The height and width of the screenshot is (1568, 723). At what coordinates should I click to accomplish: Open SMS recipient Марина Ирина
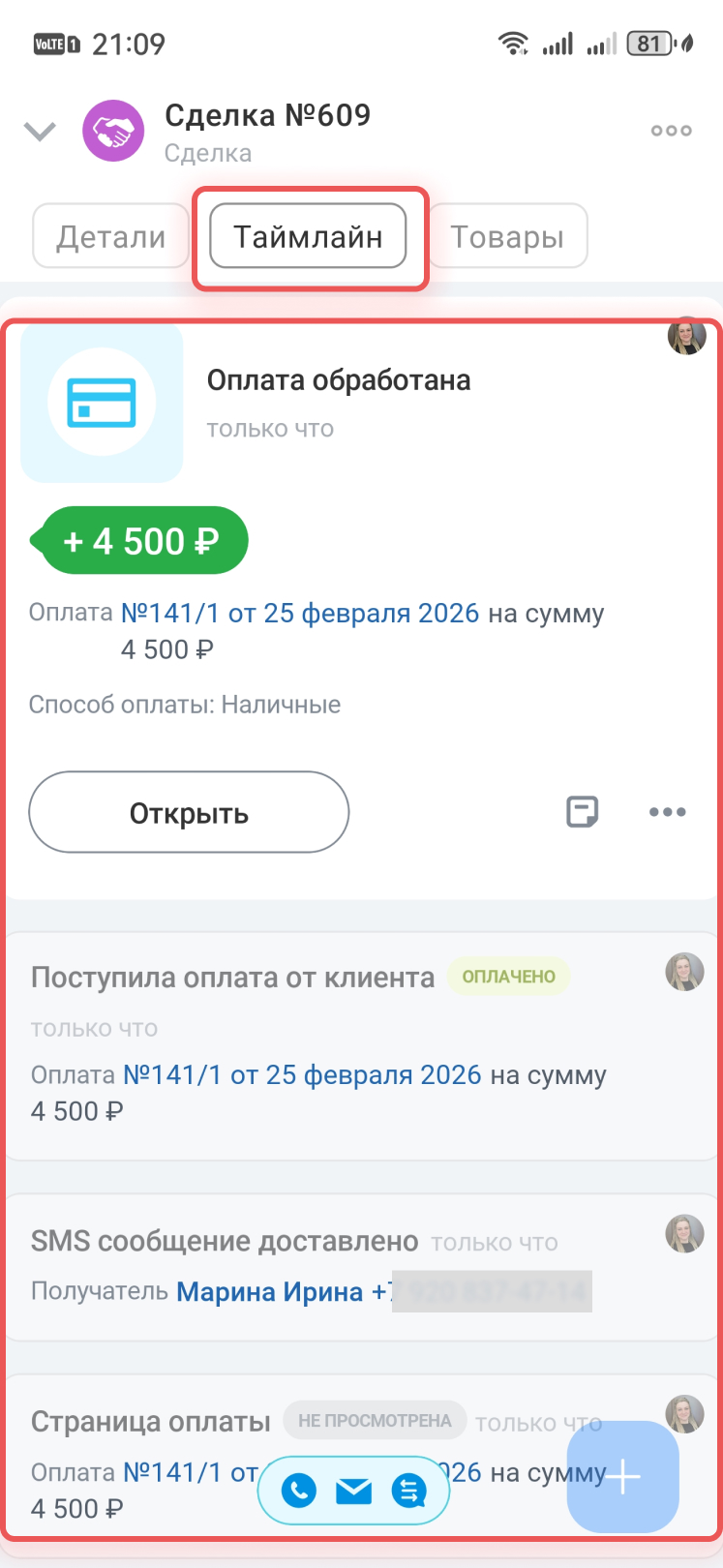(270, 1292)
